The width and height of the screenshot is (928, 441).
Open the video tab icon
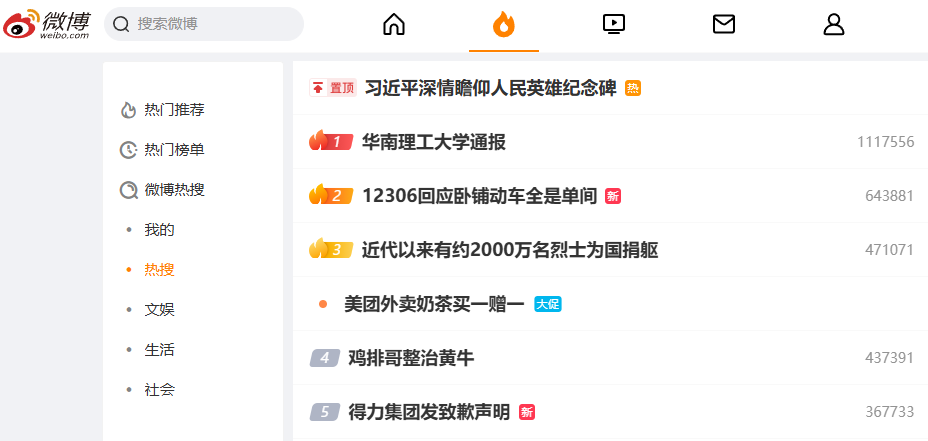coord(614,24)
